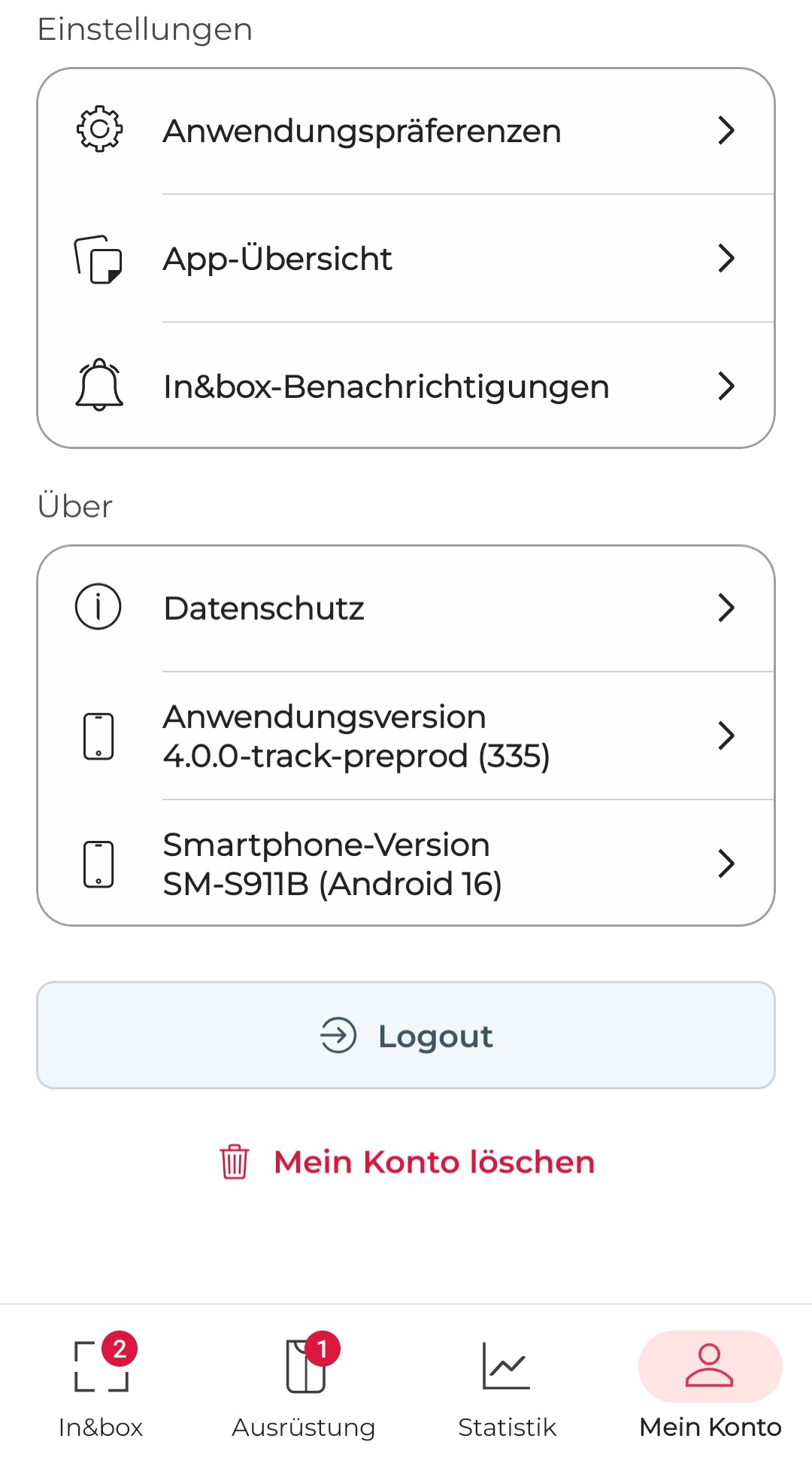Click the App-Übersicht list entry
The width and height of the screenshot is (812, 1484).
[406, 258]
